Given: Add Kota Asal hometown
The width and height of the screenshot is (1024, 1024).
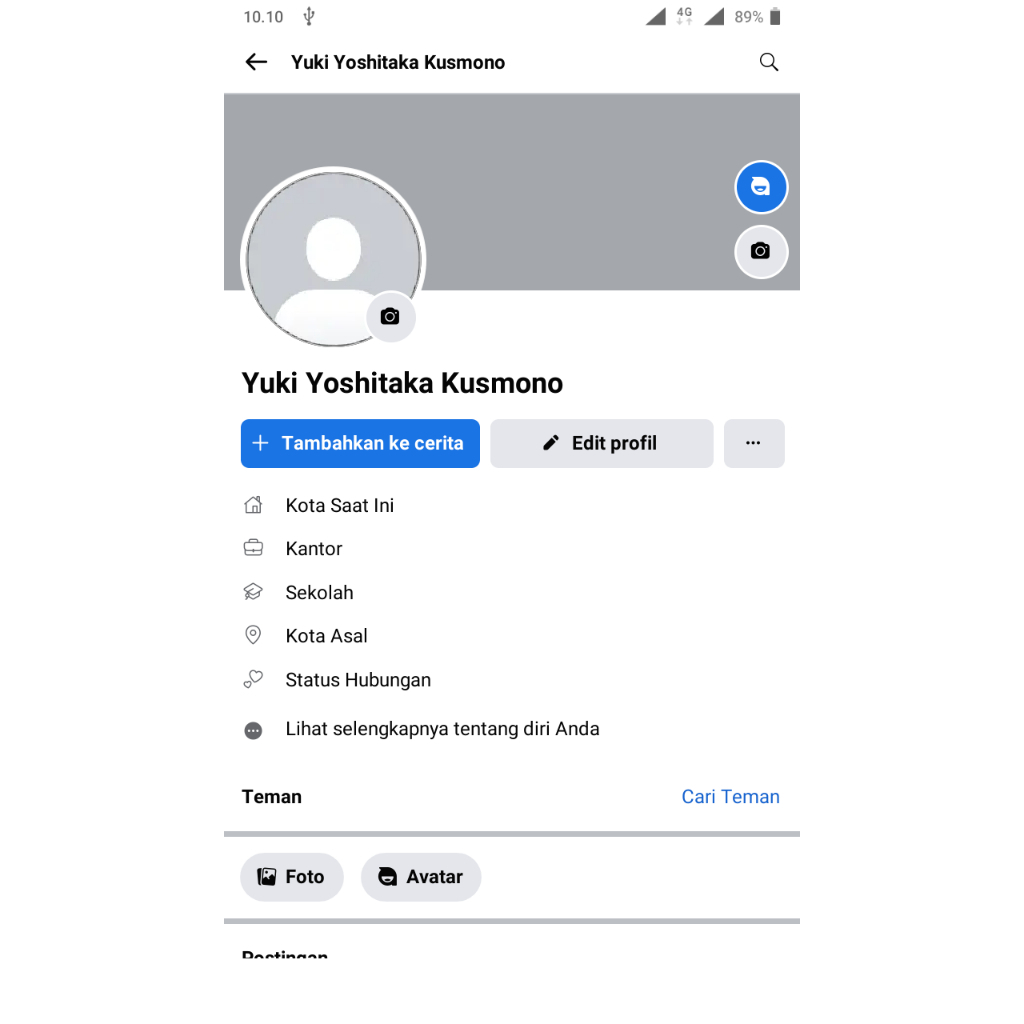Looking at the screenshot, I should (326, 636).
